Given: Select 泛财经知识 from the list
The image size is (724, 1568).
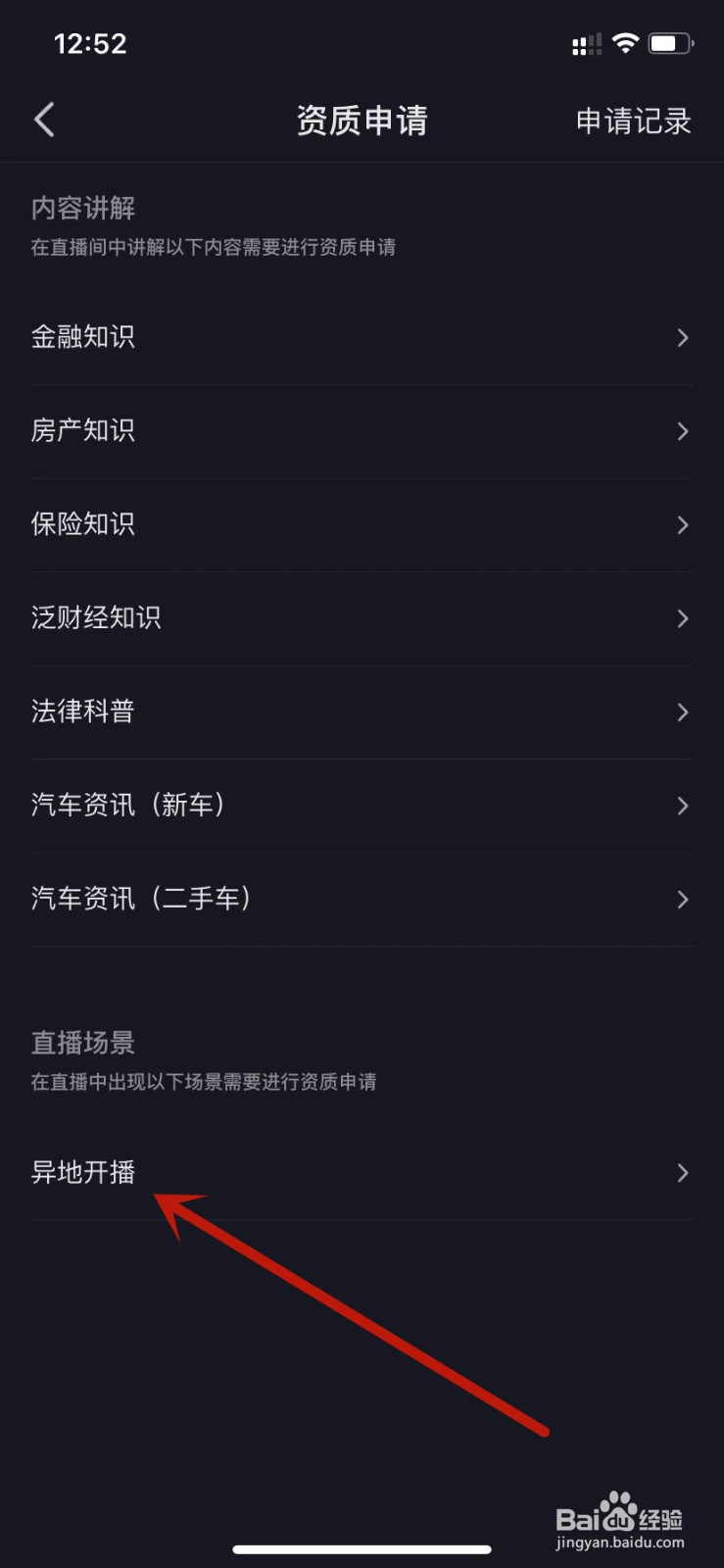Looking at the screenshot, I should tap(362, 618).
